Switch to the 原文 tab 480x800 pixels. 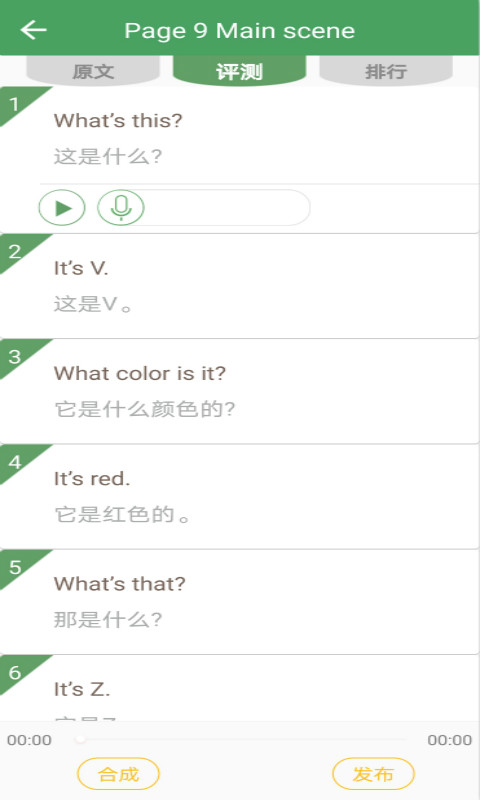(93, 70)
